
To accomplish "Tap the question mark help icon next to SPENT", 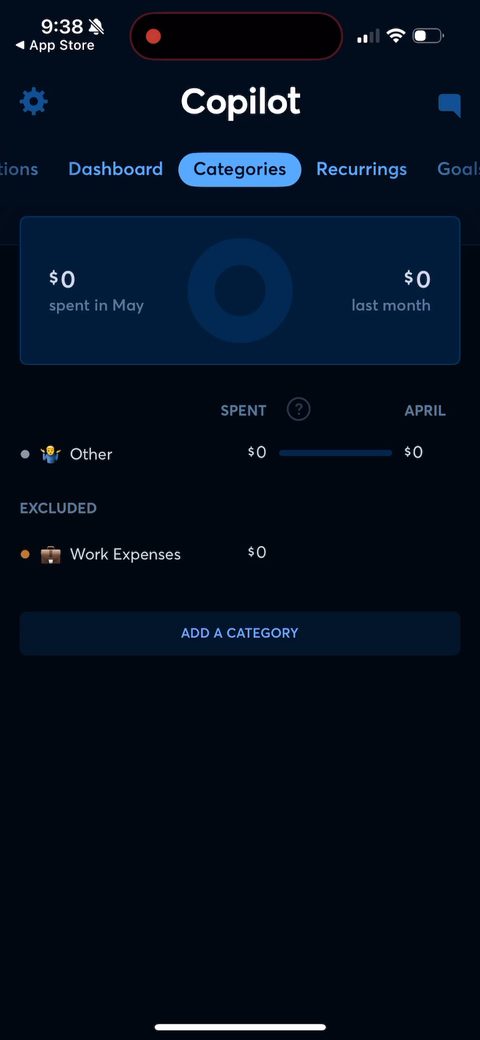I will 298,409.
